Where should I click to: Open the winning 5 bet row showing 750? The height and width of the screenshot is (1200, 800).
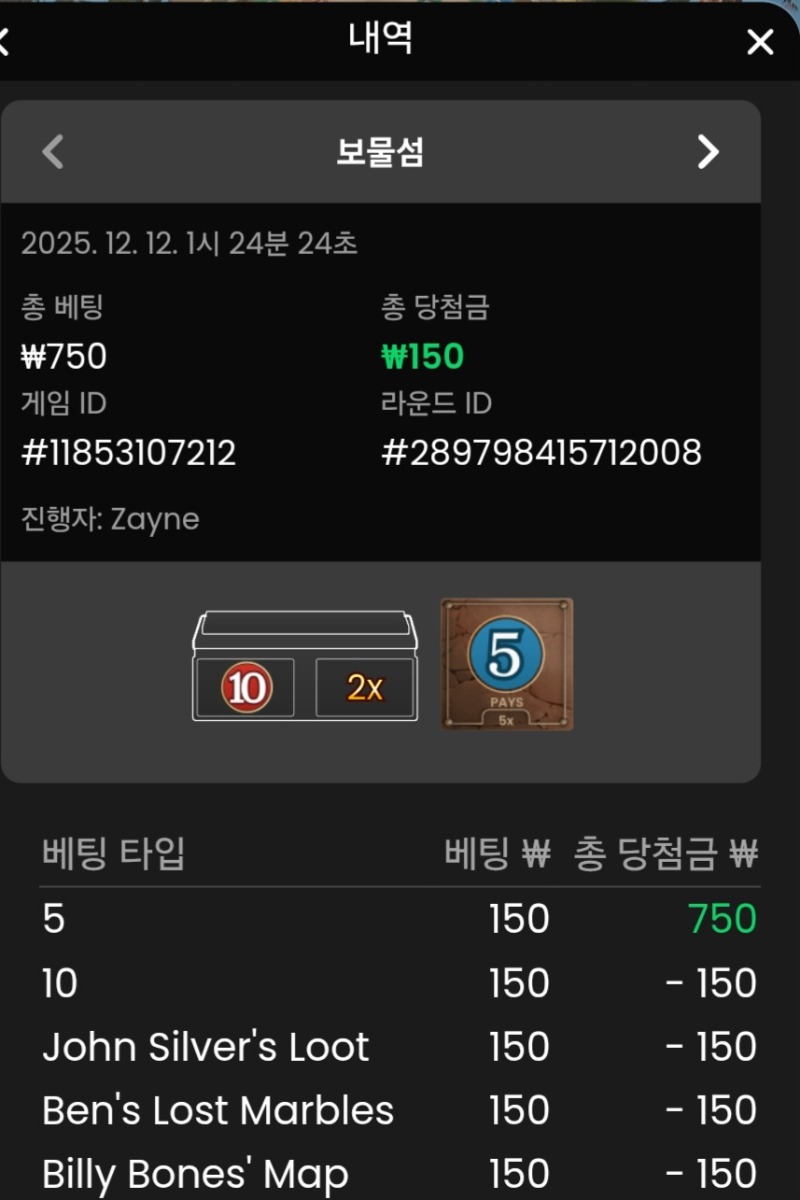tap(400, 918)
